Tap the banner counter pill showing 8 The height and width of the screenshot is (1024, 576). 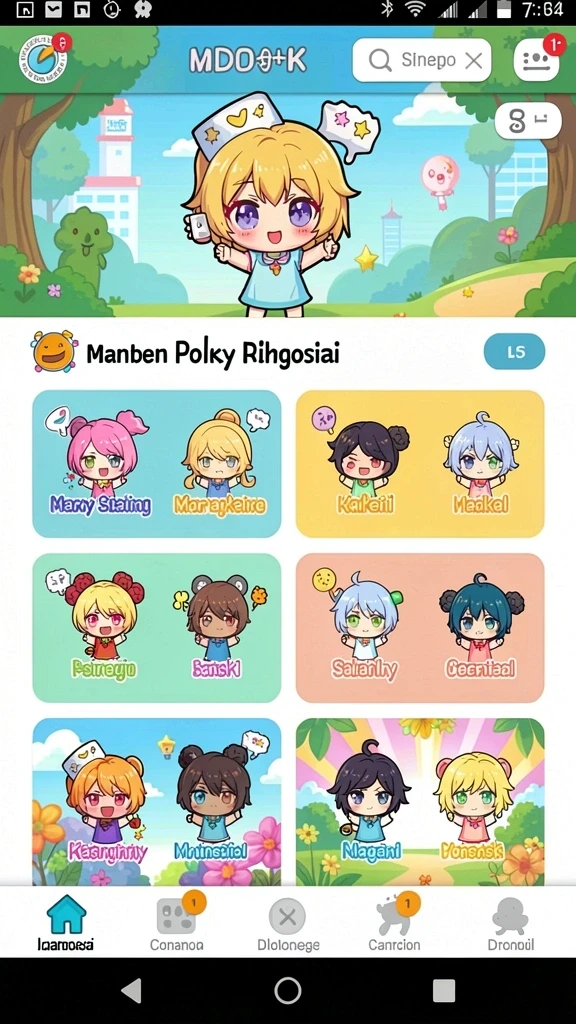[x=528, y=121]
